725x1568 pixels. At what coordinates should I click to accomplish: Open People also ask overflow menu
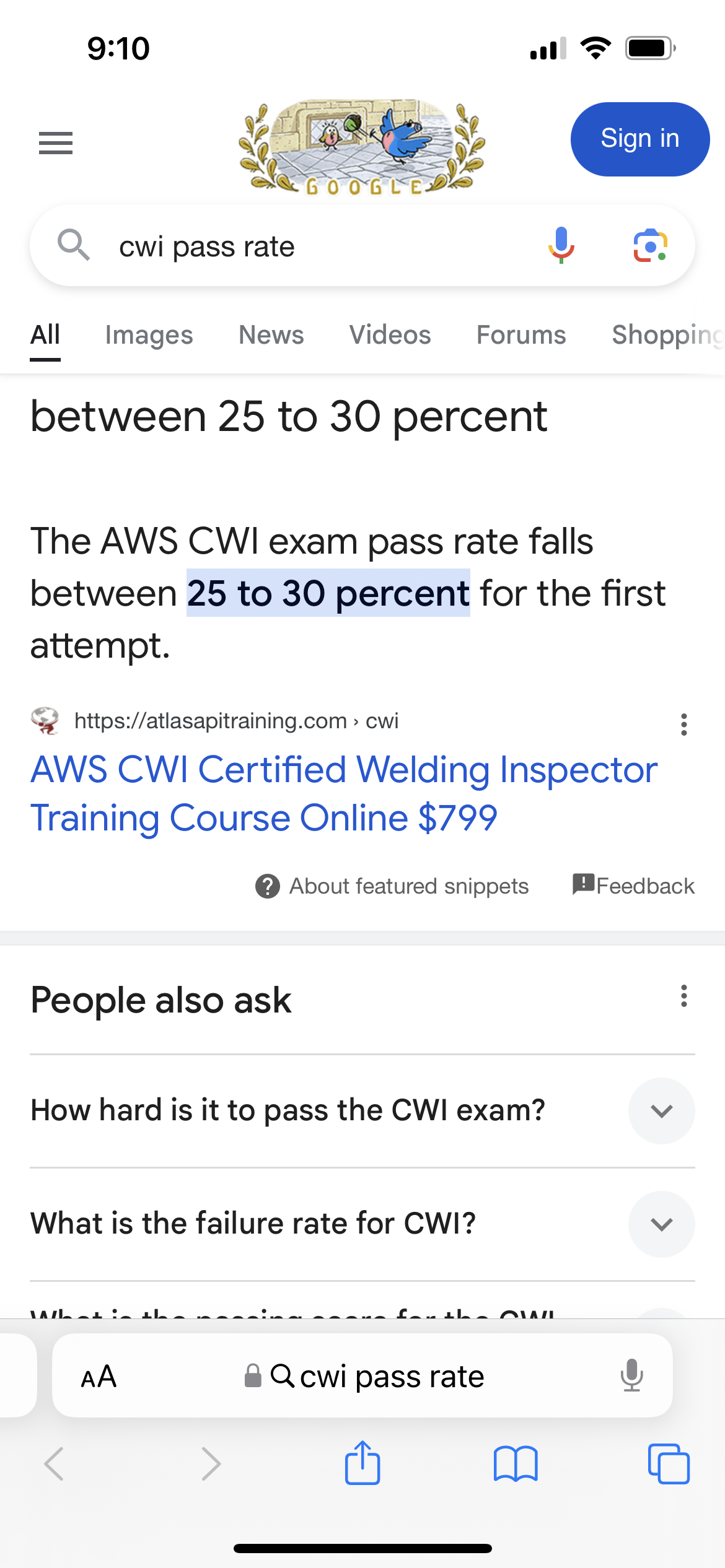(684, 996)
